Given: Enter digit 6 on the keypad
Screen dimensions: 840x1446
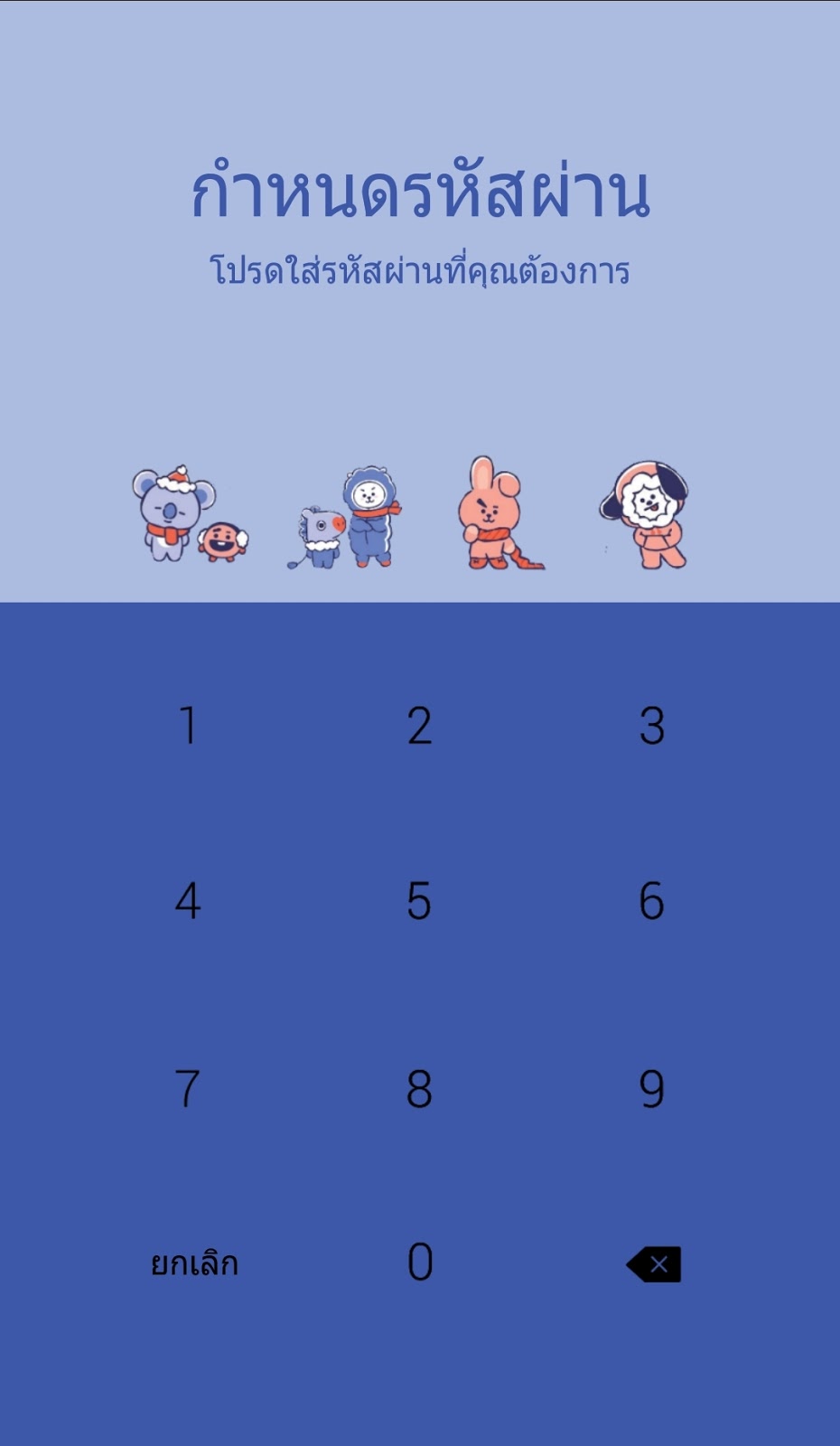Looking at the screenshot, I should [x=651, y=900].
